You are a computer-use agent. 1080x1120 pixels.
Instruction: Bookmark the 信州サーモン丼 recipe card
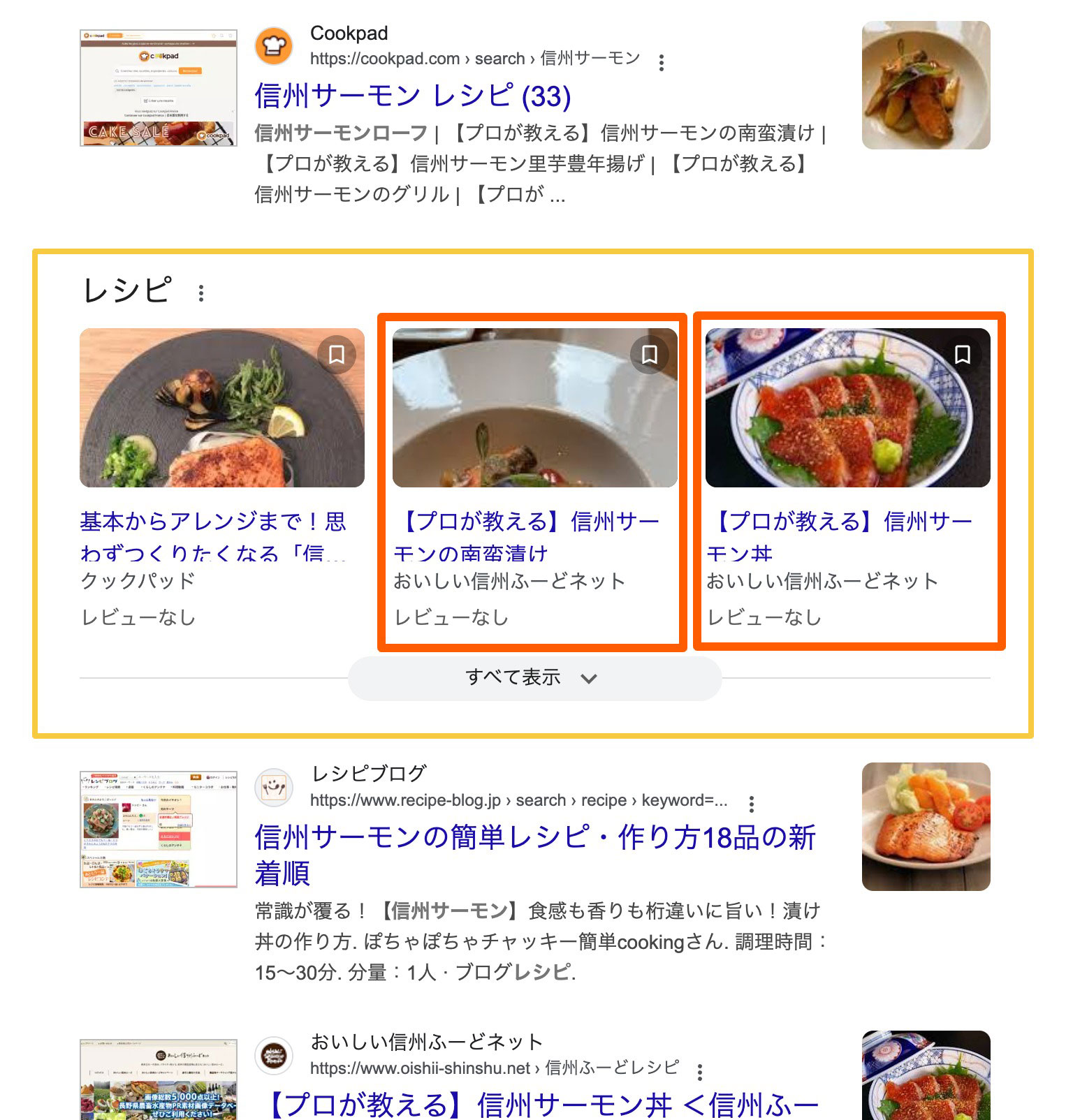pyautogui.click(x=962, y=355)
